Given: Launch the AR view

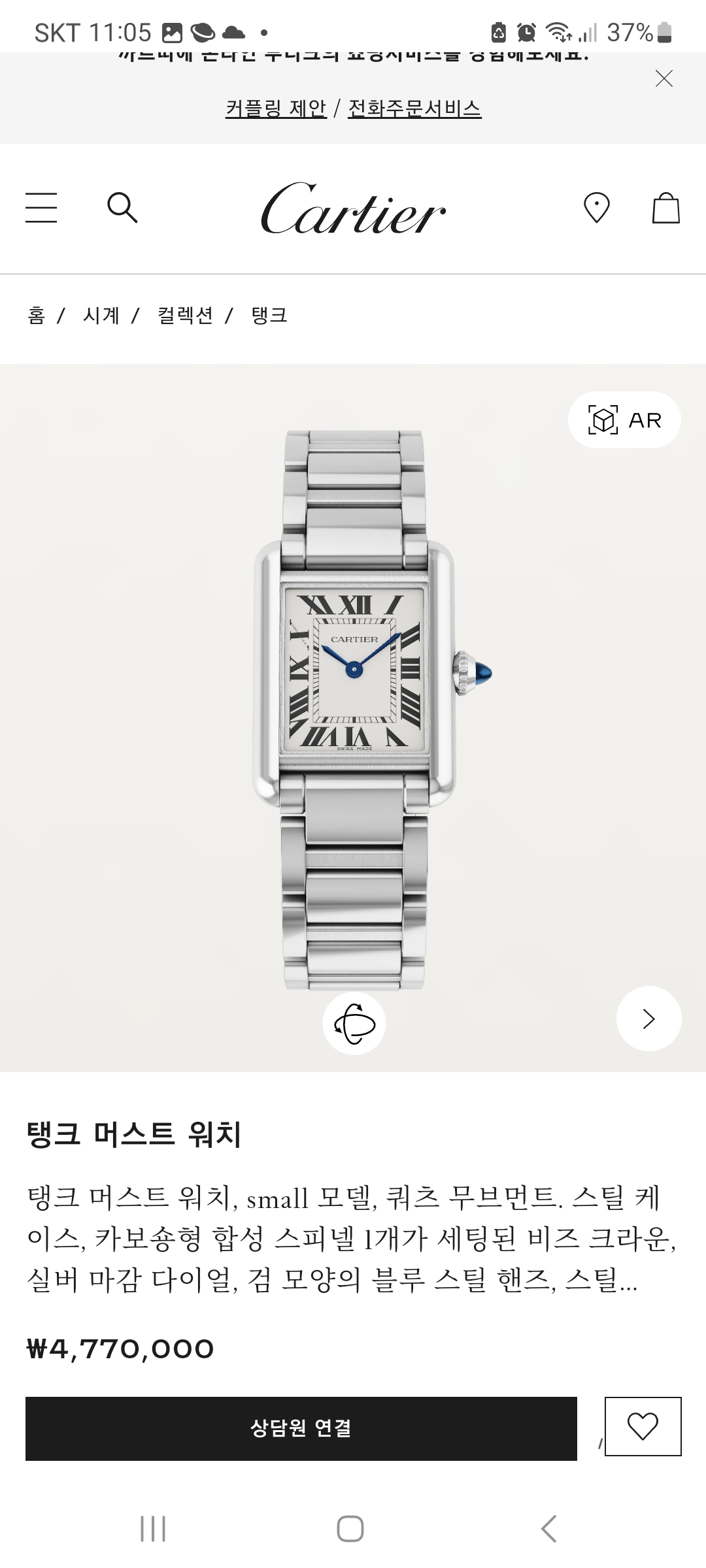Looking at the screenshot, I should click(624, 419).
